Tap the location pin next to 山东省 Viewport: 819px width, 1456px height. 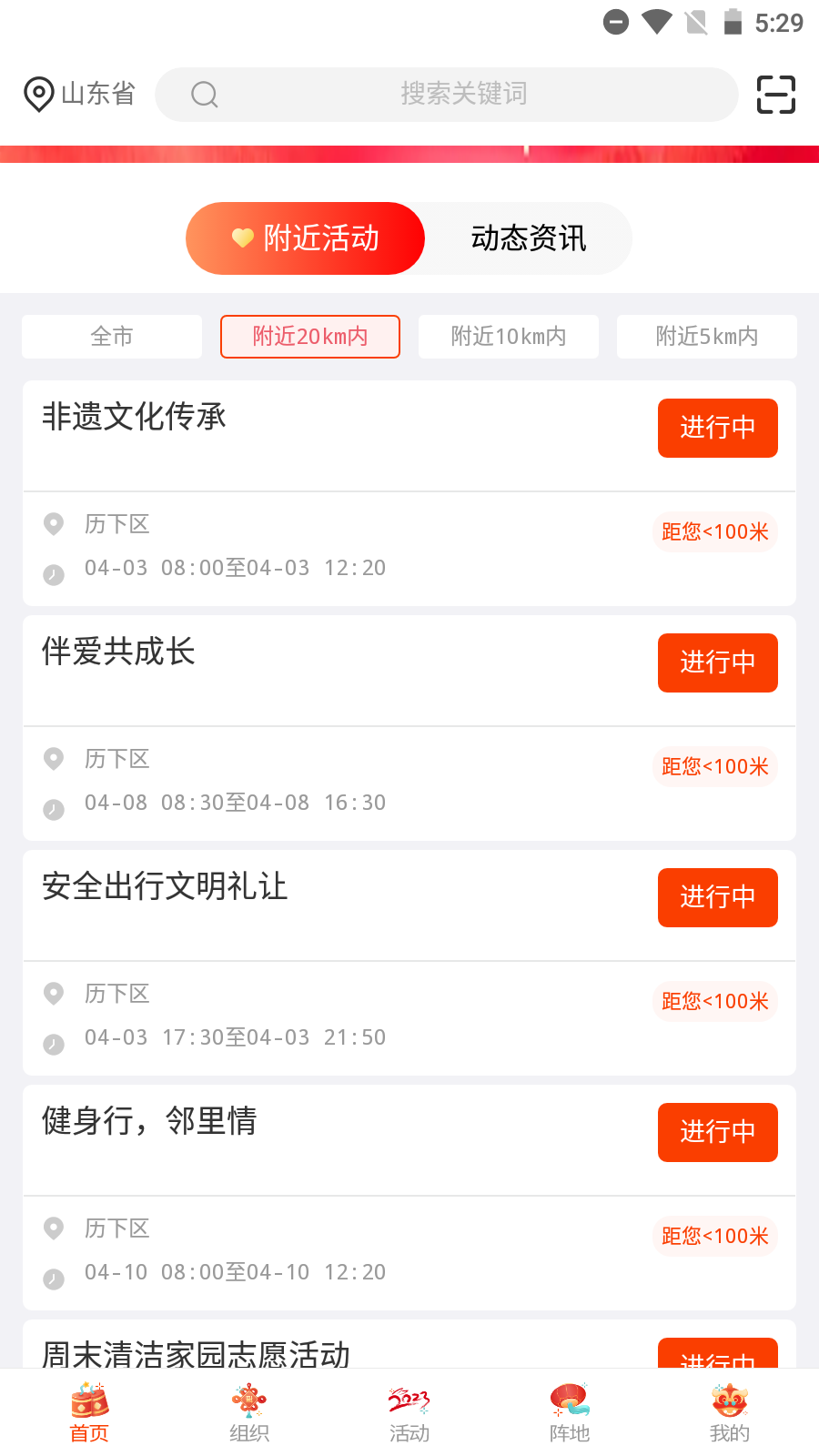(x=36, y=94)
